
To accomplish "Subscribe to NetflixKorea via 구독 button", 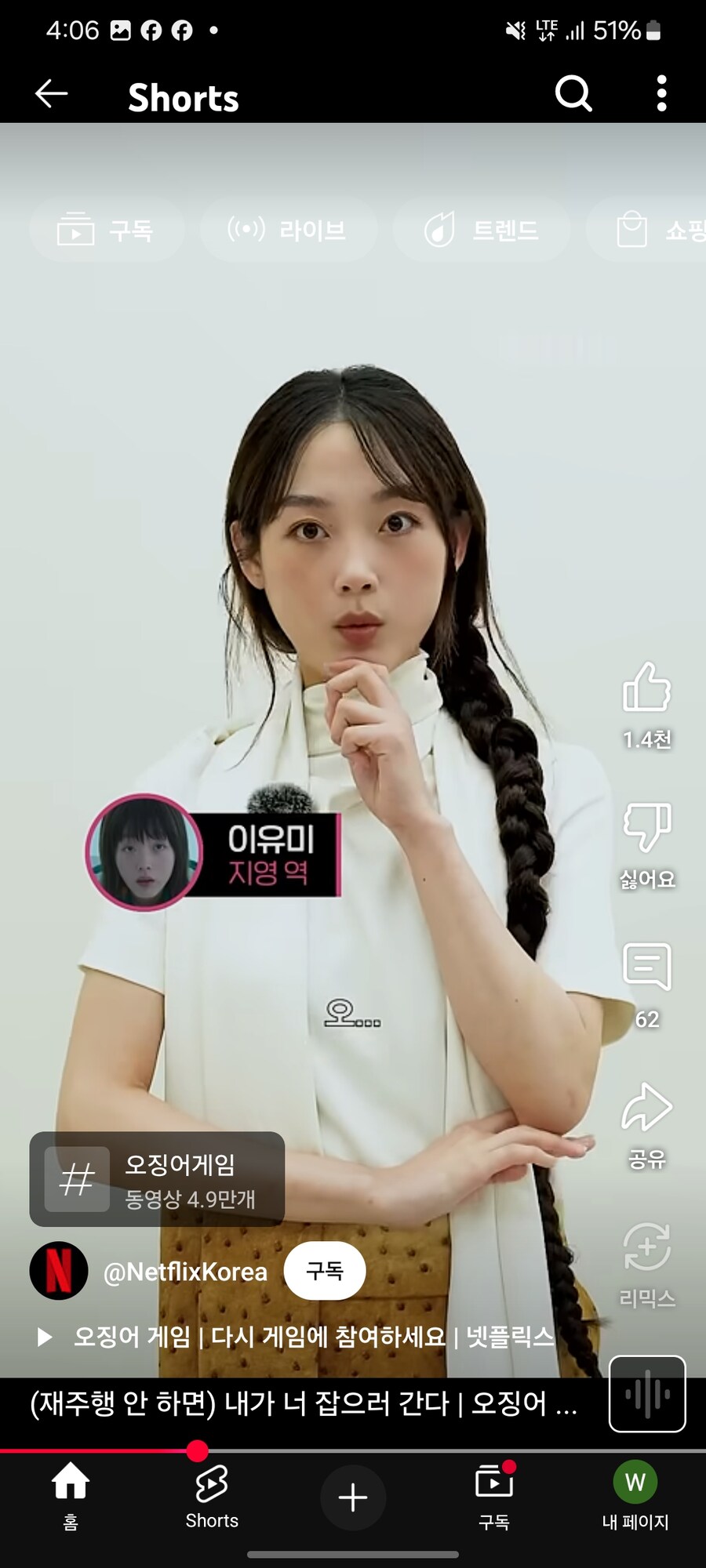I will tap(324, 1272).
